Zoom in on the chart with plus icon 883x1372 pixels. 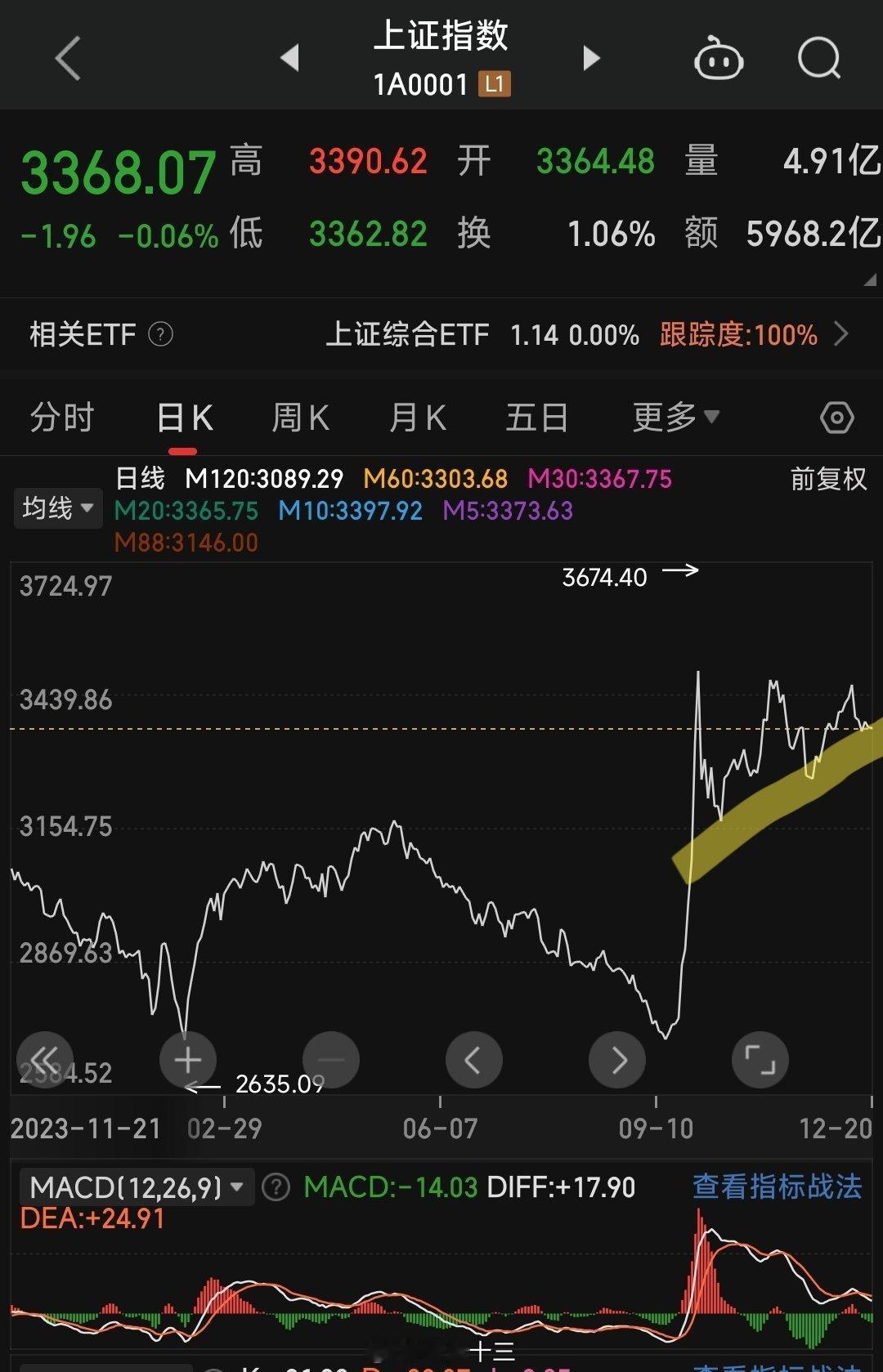coord(186,1059)
